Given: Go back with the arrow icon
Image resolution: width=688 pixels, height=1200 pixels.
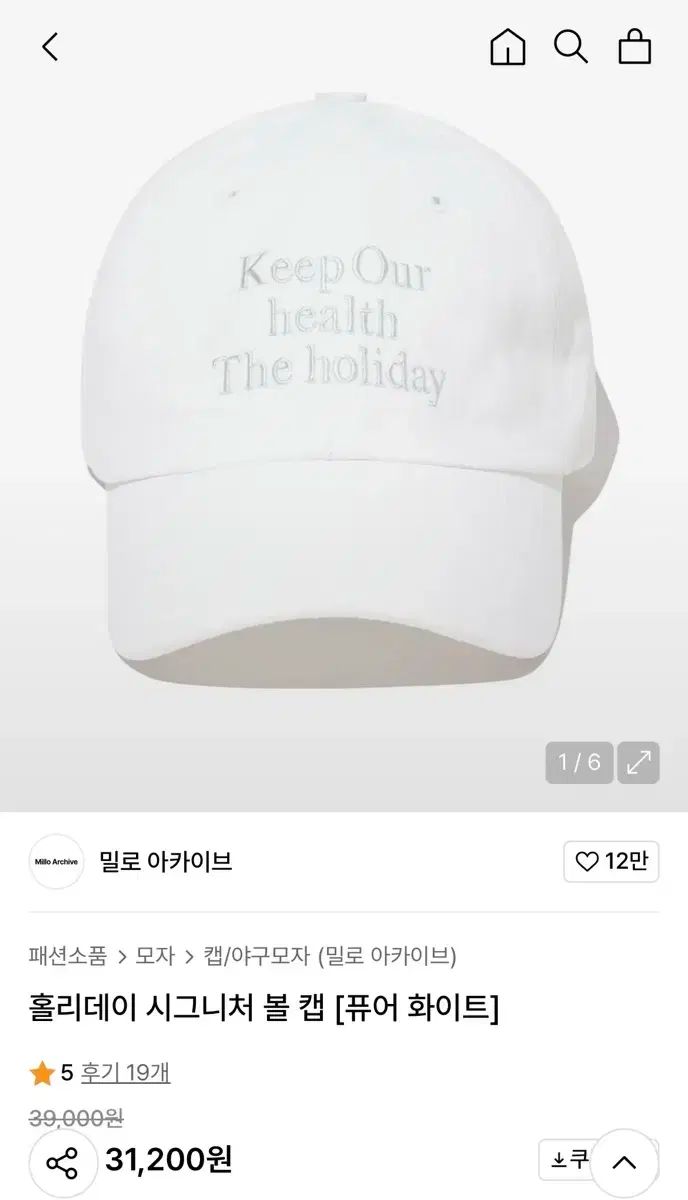Looking at the screenshot, I should coord(50,47).
